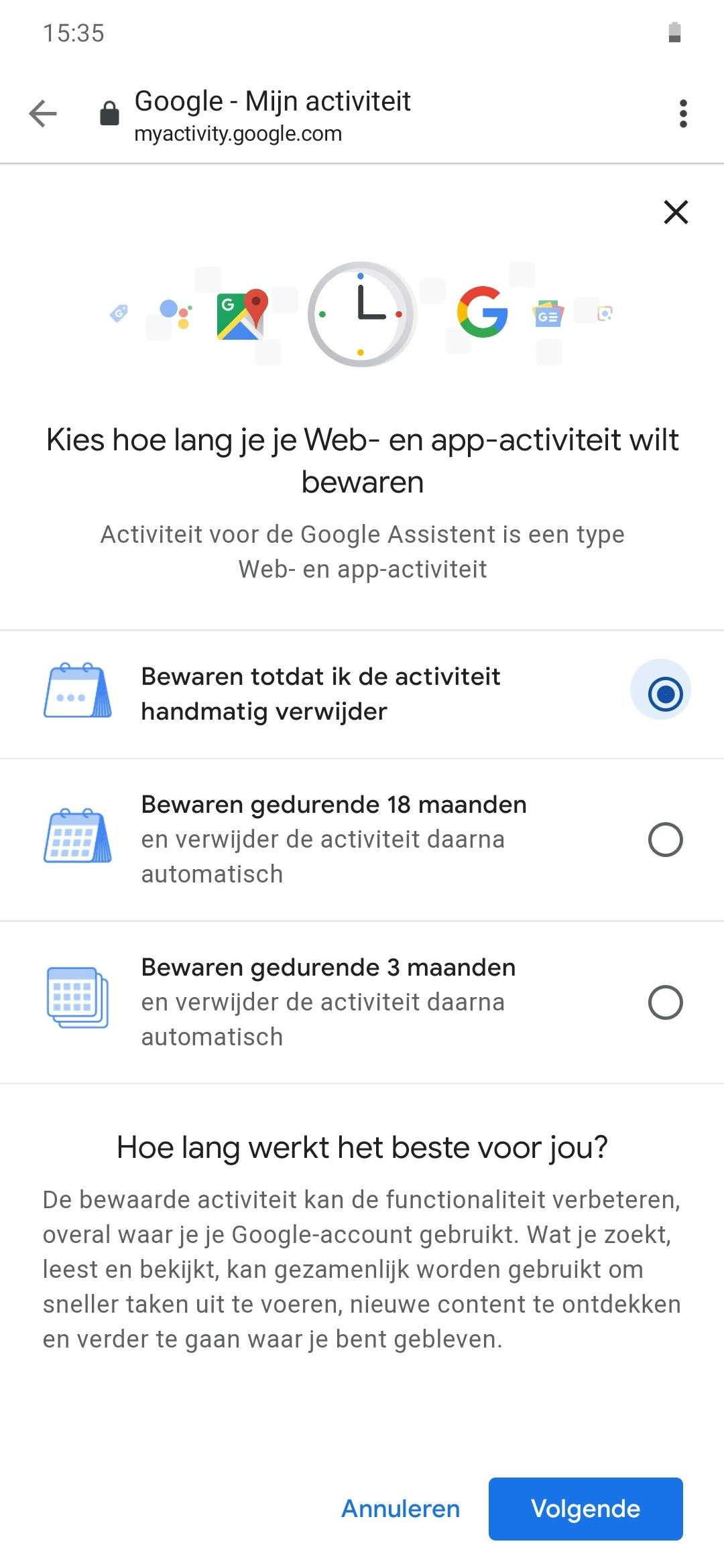Select Bewaren gedurende 18 maanden
Viewport: 724px width, 1568px height.
click(665, 840)
